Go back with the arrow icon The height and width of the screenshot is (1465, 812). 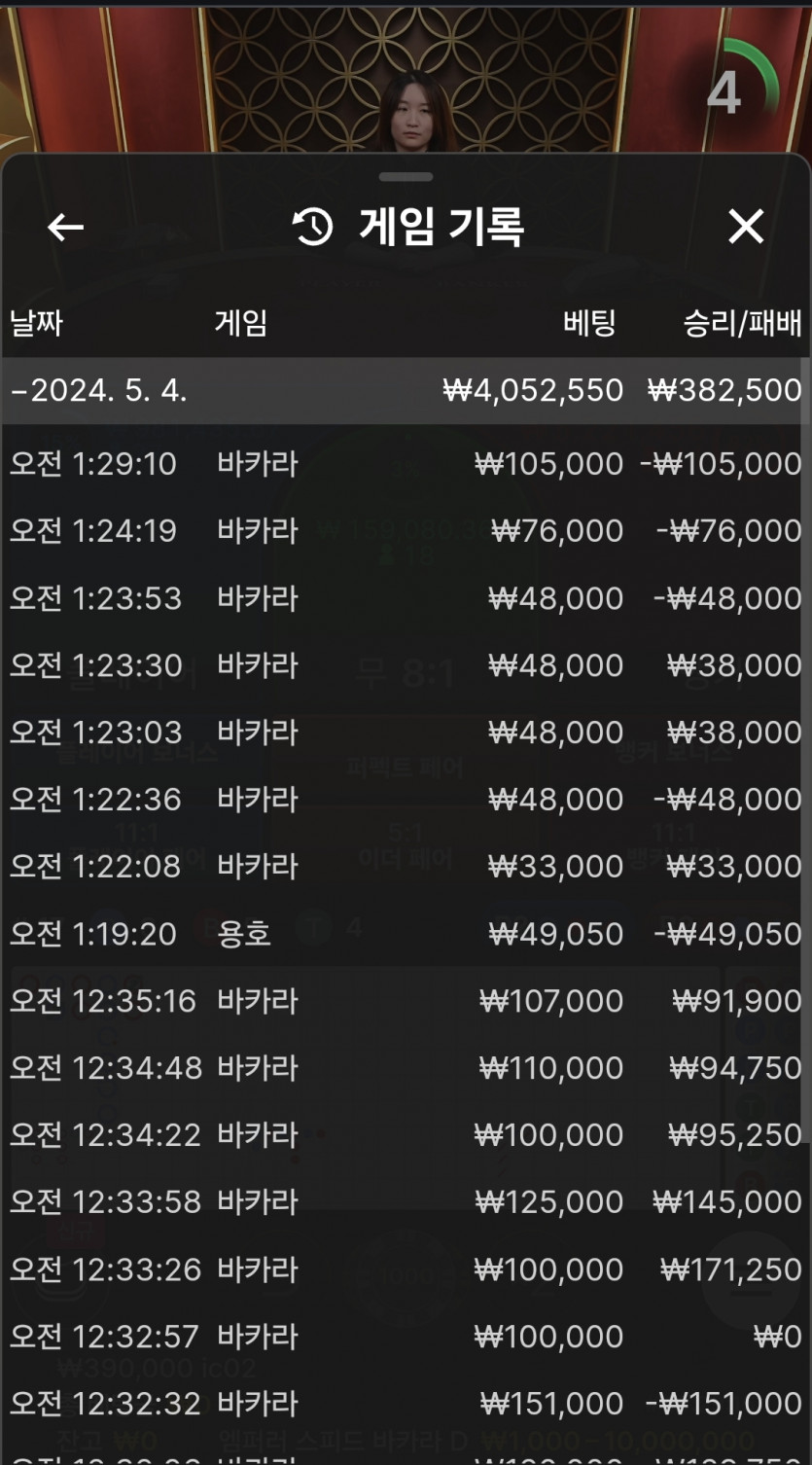click(65, 228)
